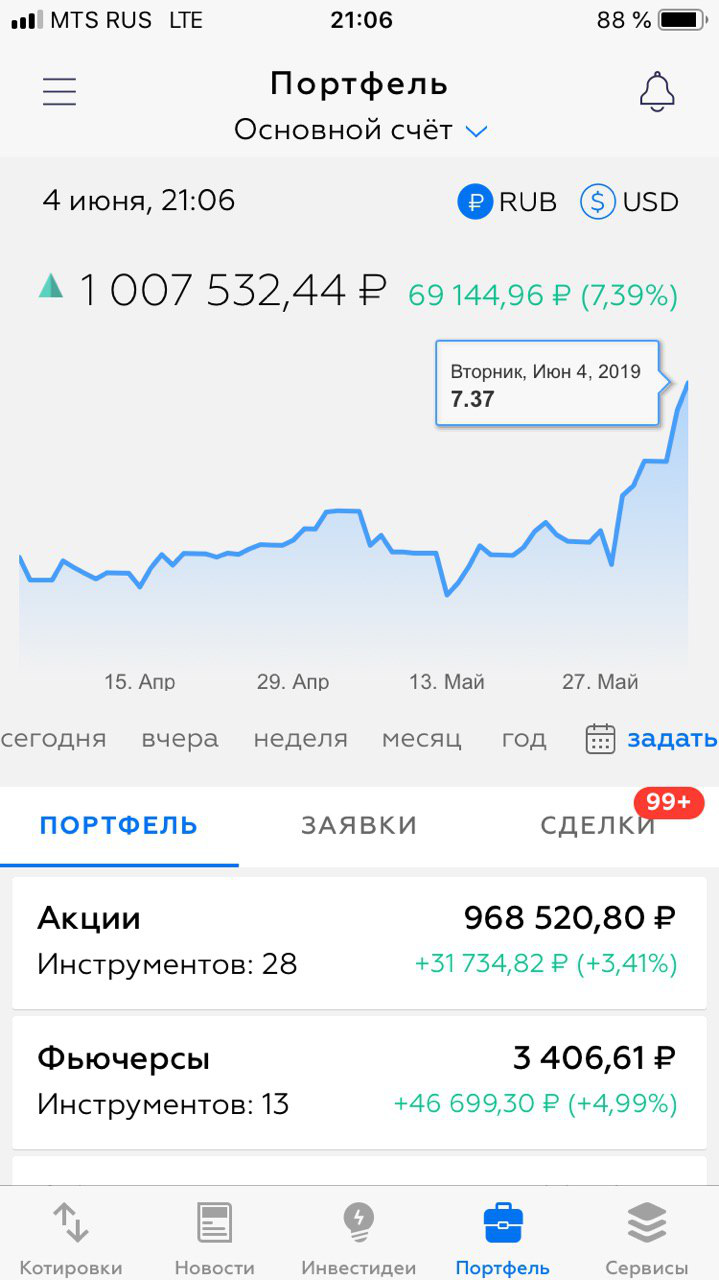Open the Инвестидеи tab

pos(359,1238)
